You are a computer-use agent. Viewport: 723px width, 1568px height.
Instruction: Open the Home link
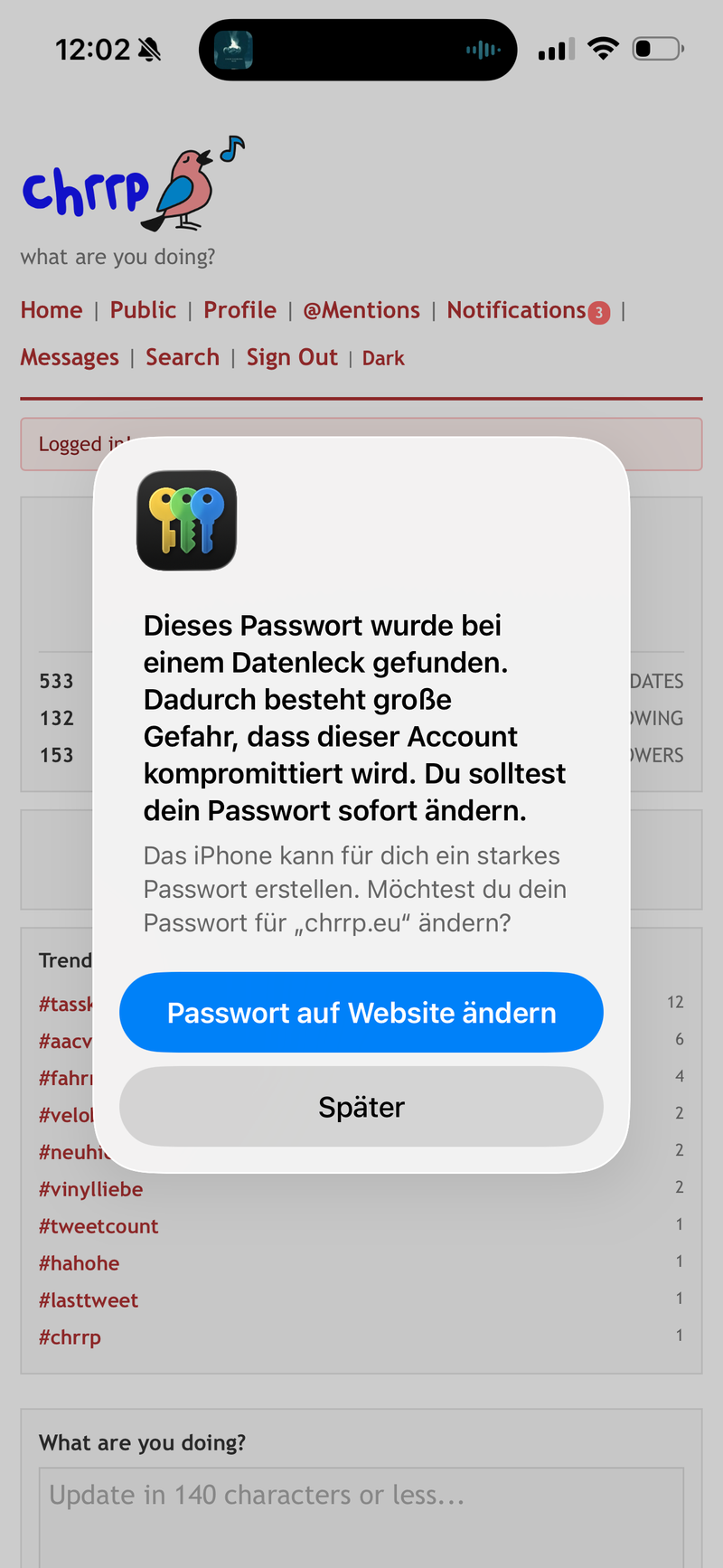point(52,310)
